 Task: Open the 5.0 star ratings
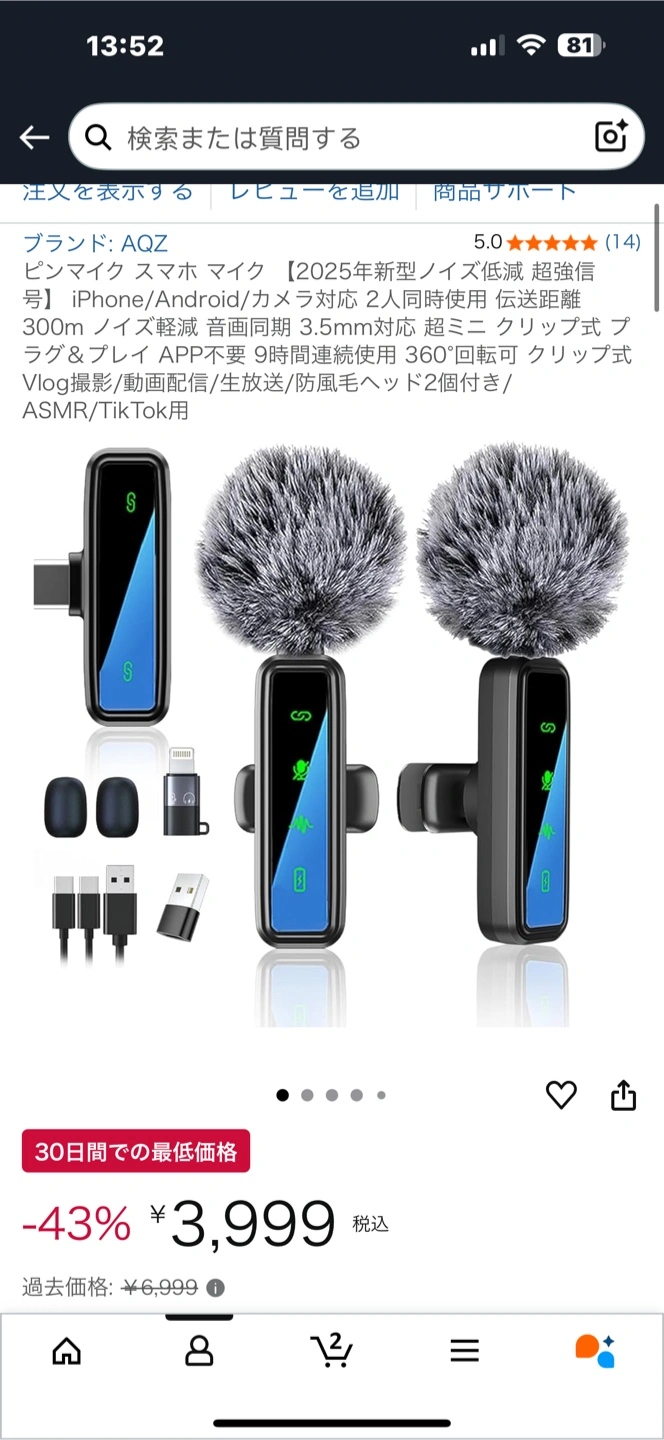click(556, 242)
